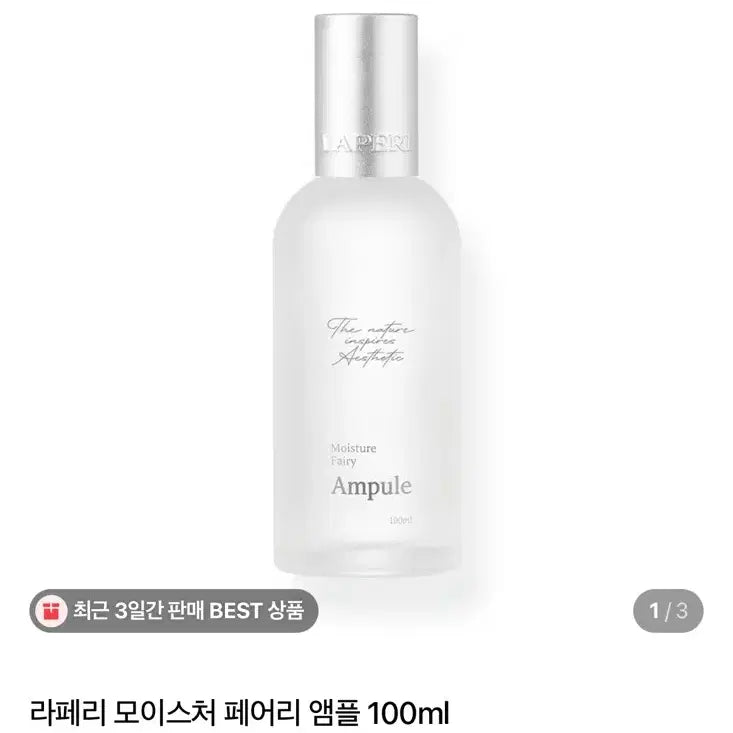Tap the 최근 3일간 판매 BEST 상품 badge
This screenshot has height=733, width=733.
(x=174, y=609)
